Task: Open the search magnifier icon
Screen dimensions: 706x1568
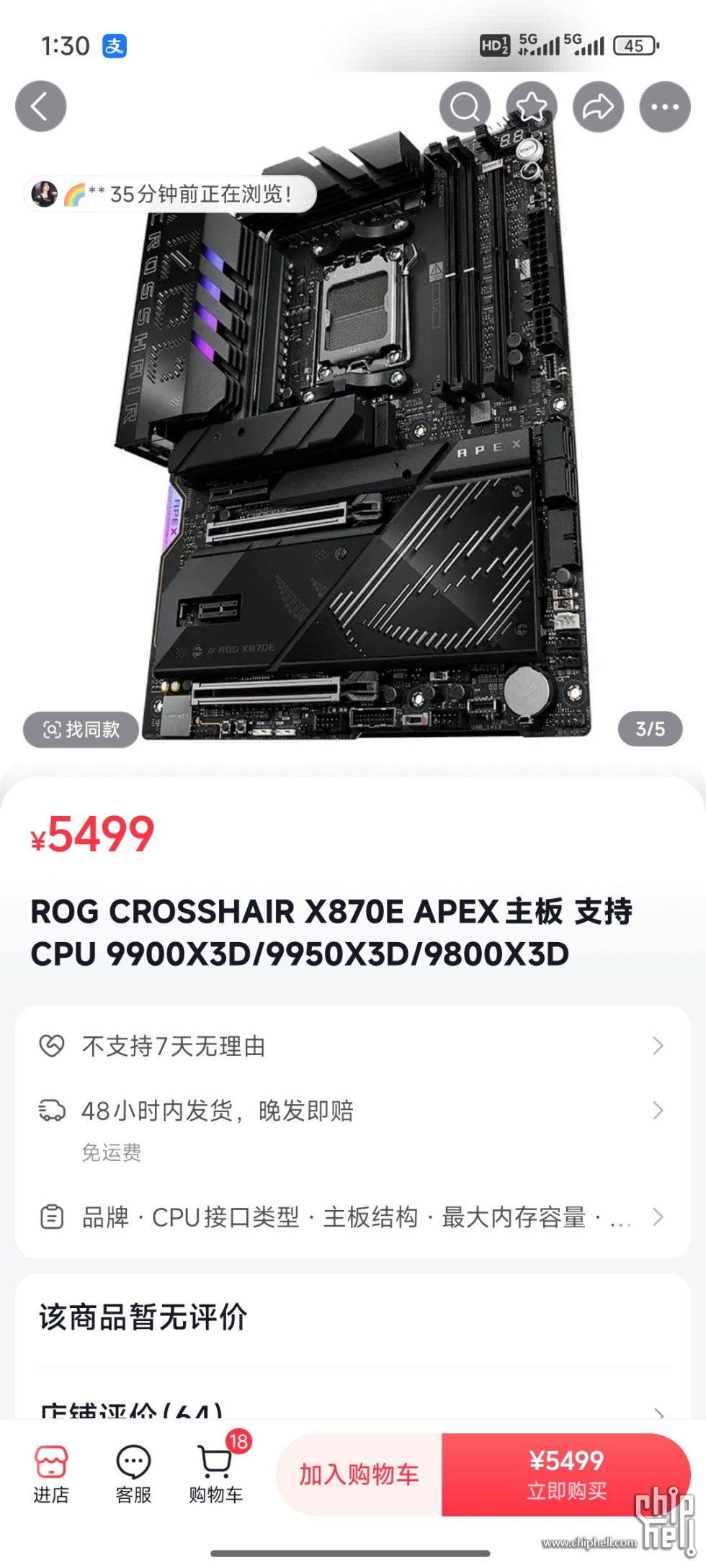Action: 465,107
